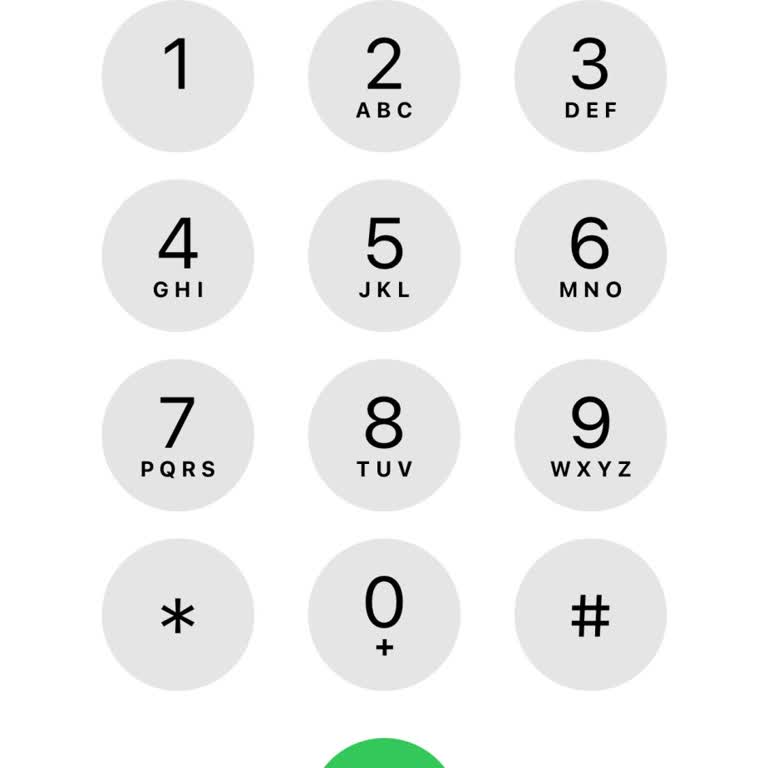The image size is (768, 768).
Task: Enter digit 7 PQRS
Action: (x=178, y=435)
